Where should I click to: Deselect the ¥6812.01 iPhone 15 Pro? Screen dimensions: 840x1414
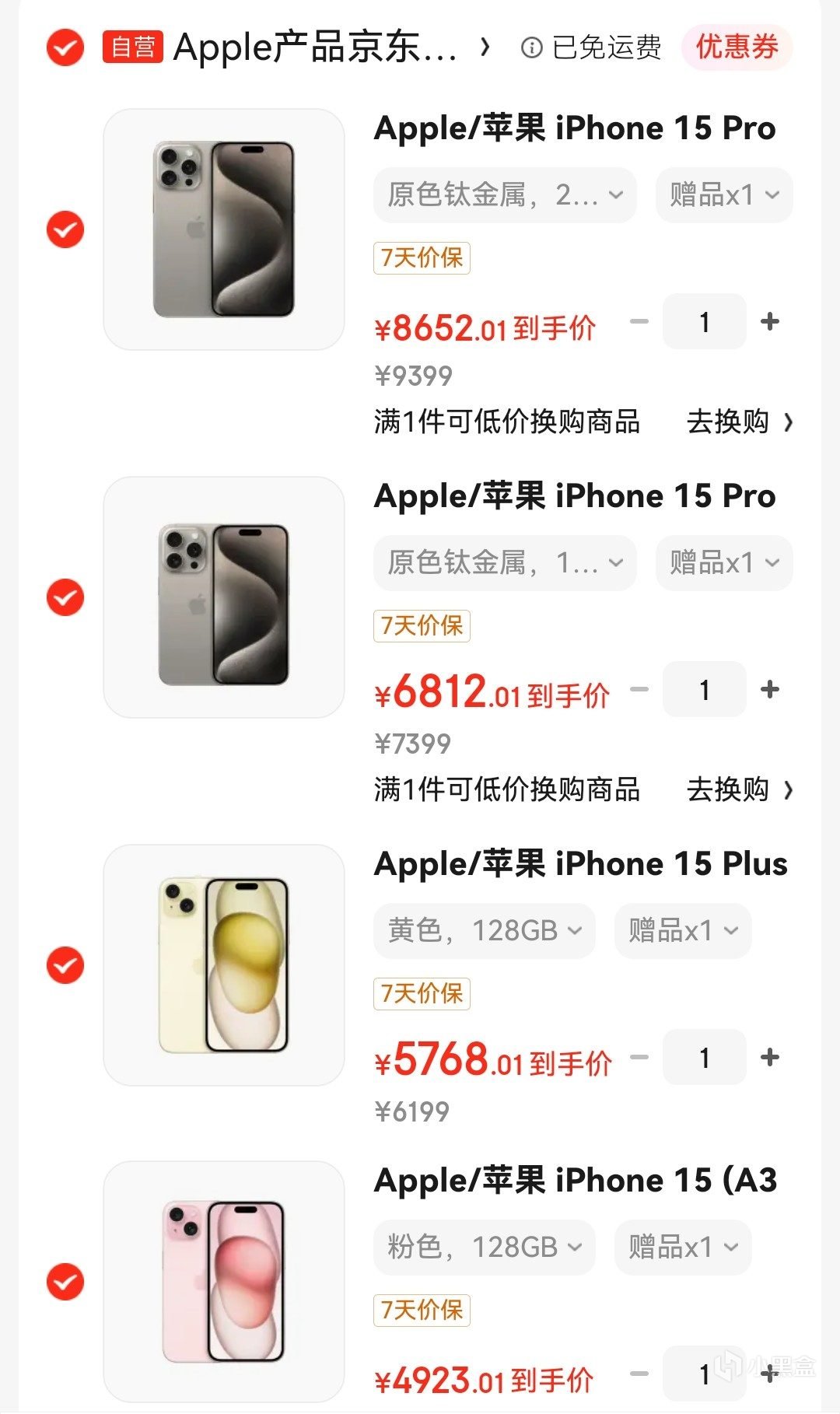(x=65, y=597)
